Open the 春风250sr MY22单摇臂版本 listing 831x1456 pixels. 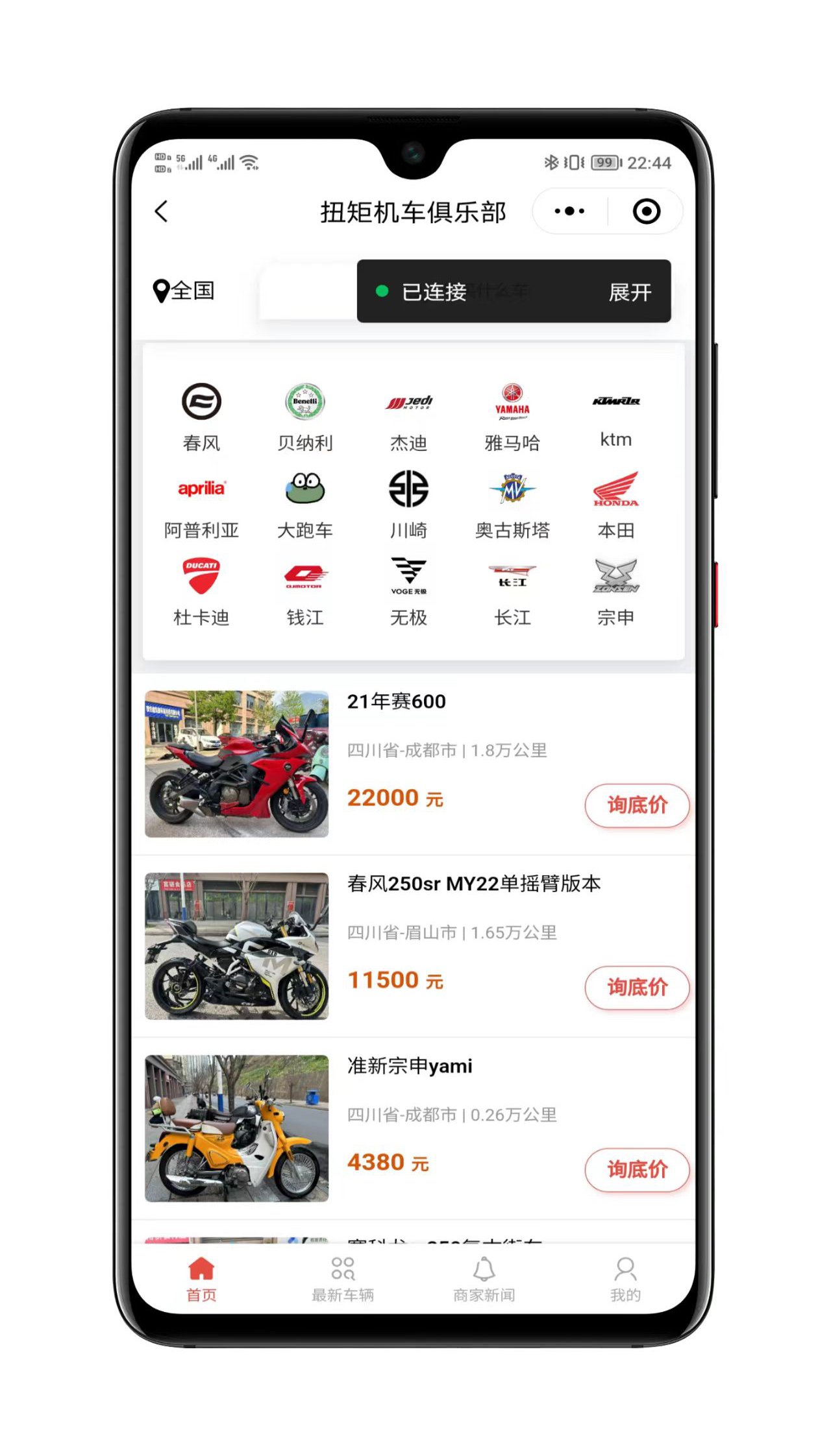pyautogui.click(x=474, y=884)
